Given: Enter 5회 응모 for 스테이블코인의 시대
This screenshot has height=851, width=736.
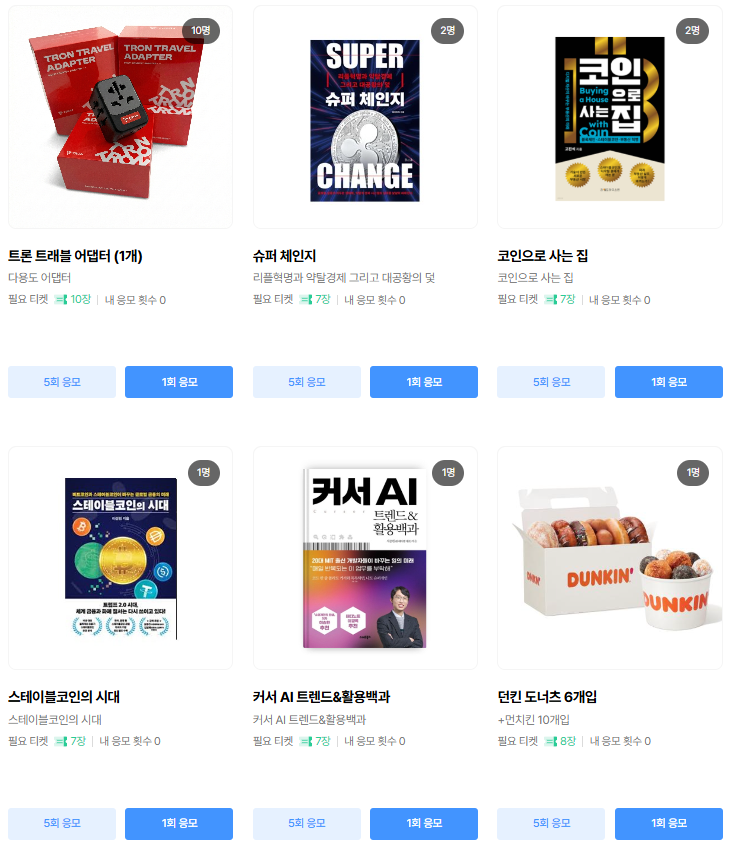Looking at the screenshot, I should 62,823.
